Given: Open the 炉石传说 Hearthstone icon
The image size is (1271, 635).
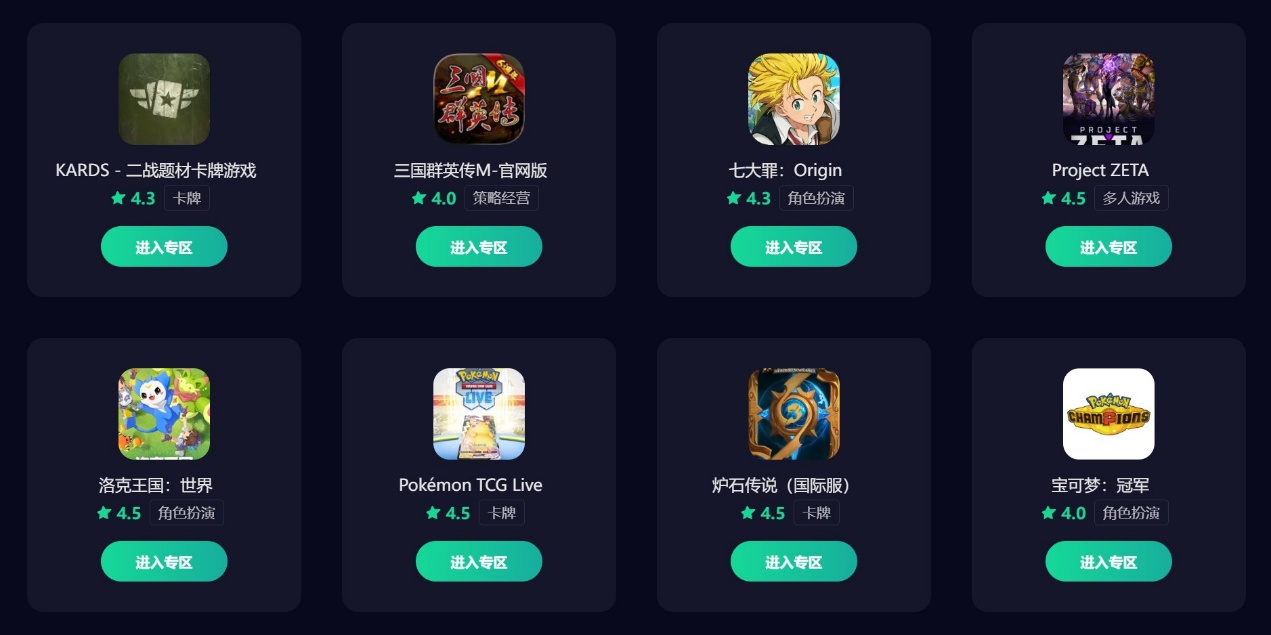Looking at the screenshot, I should click(x=794, y=414).
